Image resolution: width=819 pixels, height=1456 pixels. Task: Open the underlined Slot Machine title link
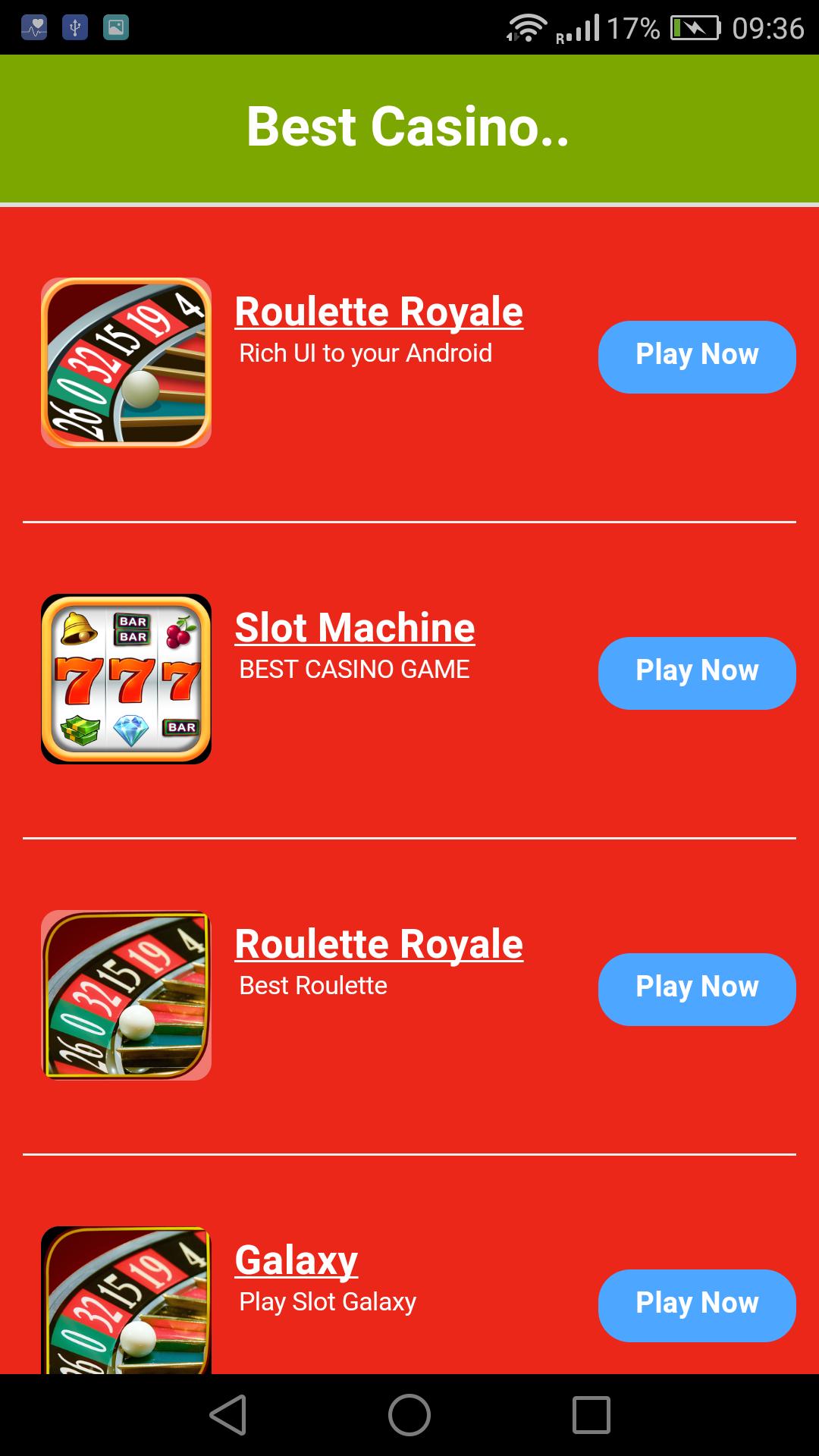click(x=356, y=627)
